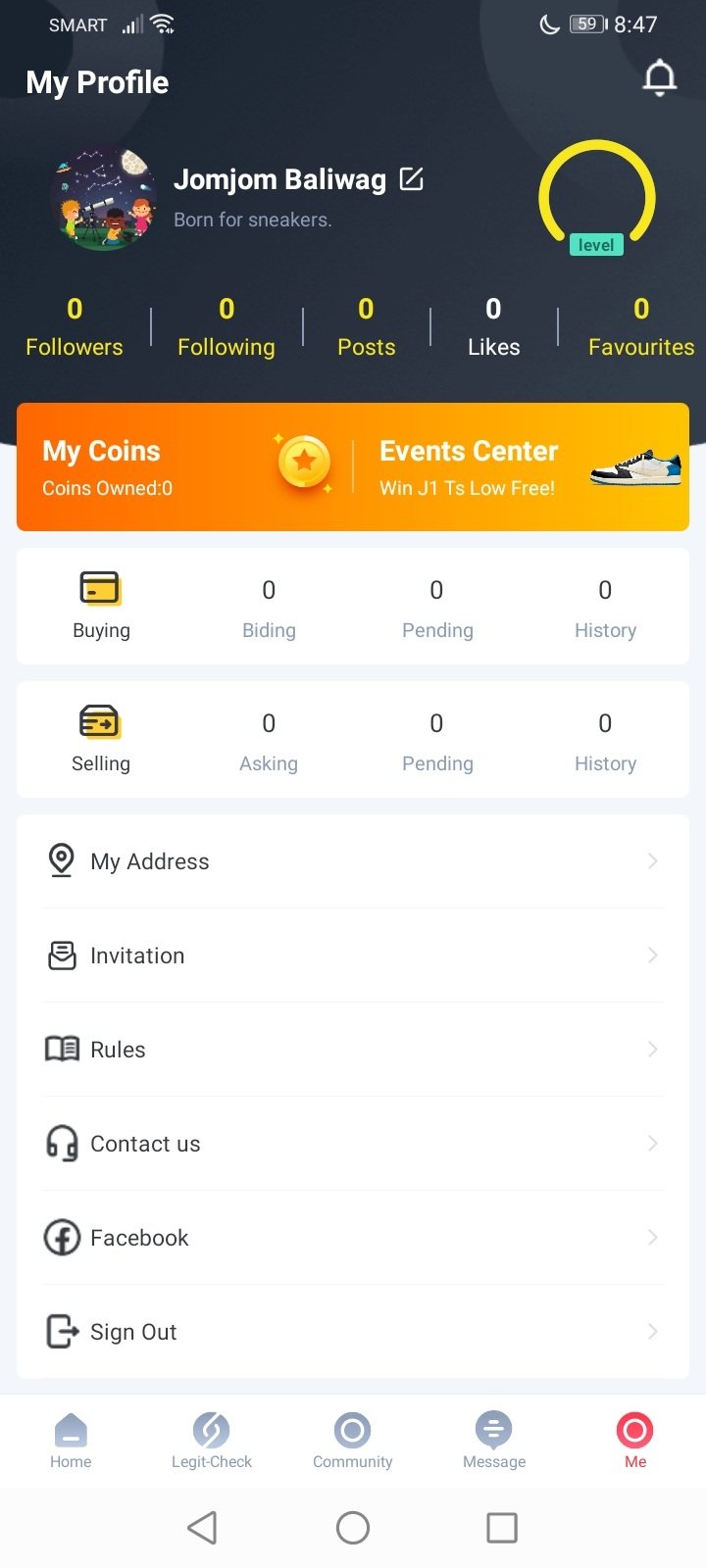706x1568 pixels.
Task: Edit the profile name Jomjom Baliwag
Action: 412,179
